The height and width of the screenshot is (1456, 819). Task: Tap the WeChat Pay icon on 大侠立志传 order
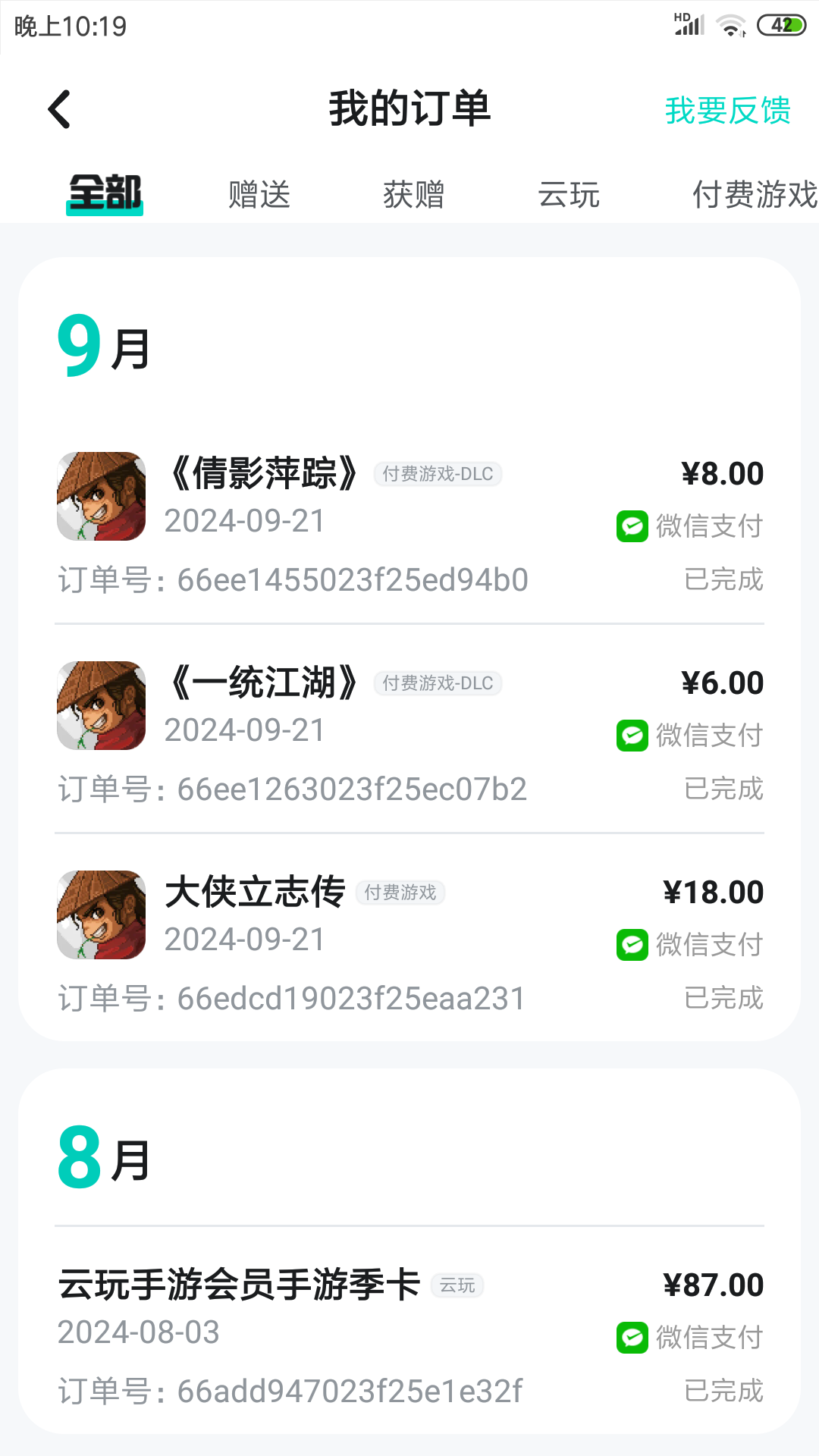click(631, 944)
